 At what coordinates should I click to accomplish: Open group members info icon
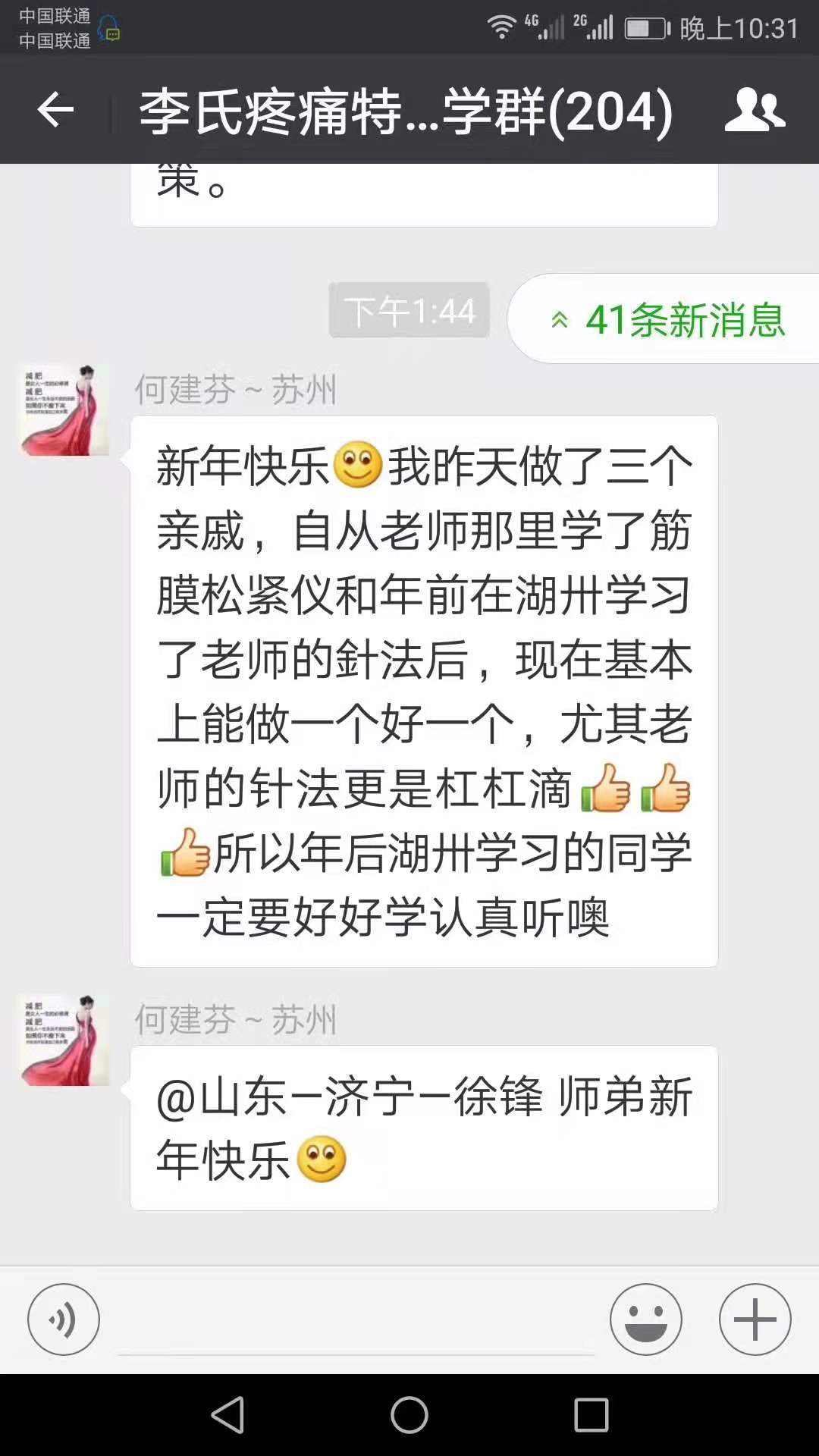coord(755,111)
